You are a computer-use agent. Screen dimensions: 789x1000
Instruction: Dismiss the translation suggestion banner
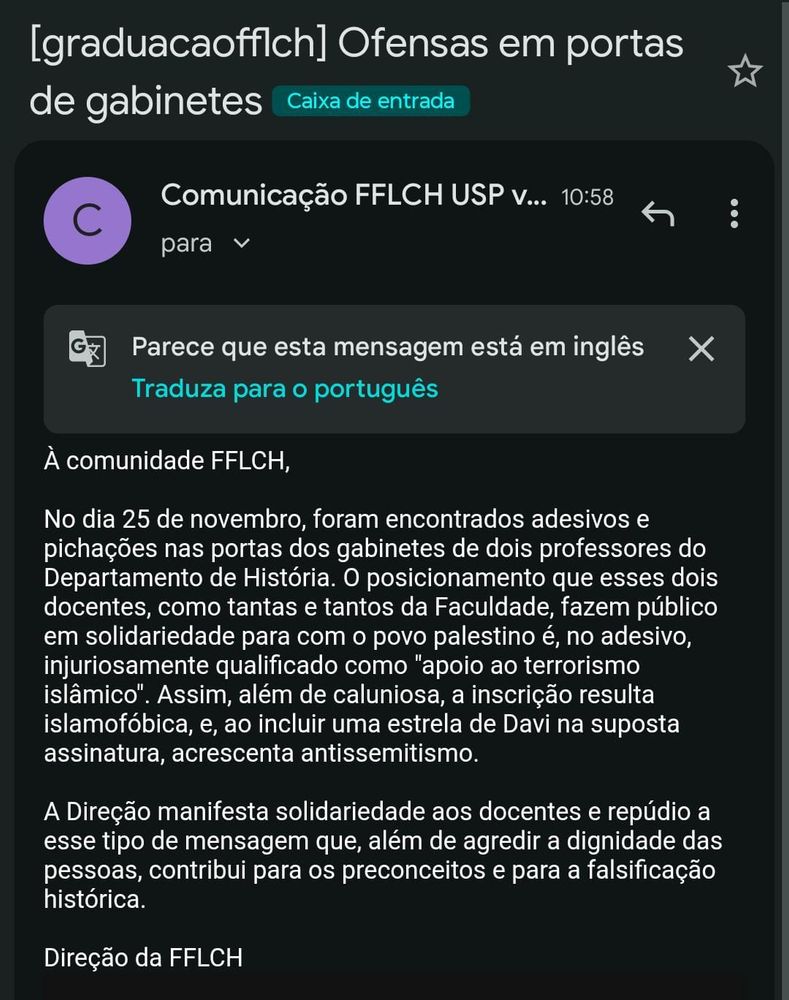pyautogui.click(x=701, y=349)
